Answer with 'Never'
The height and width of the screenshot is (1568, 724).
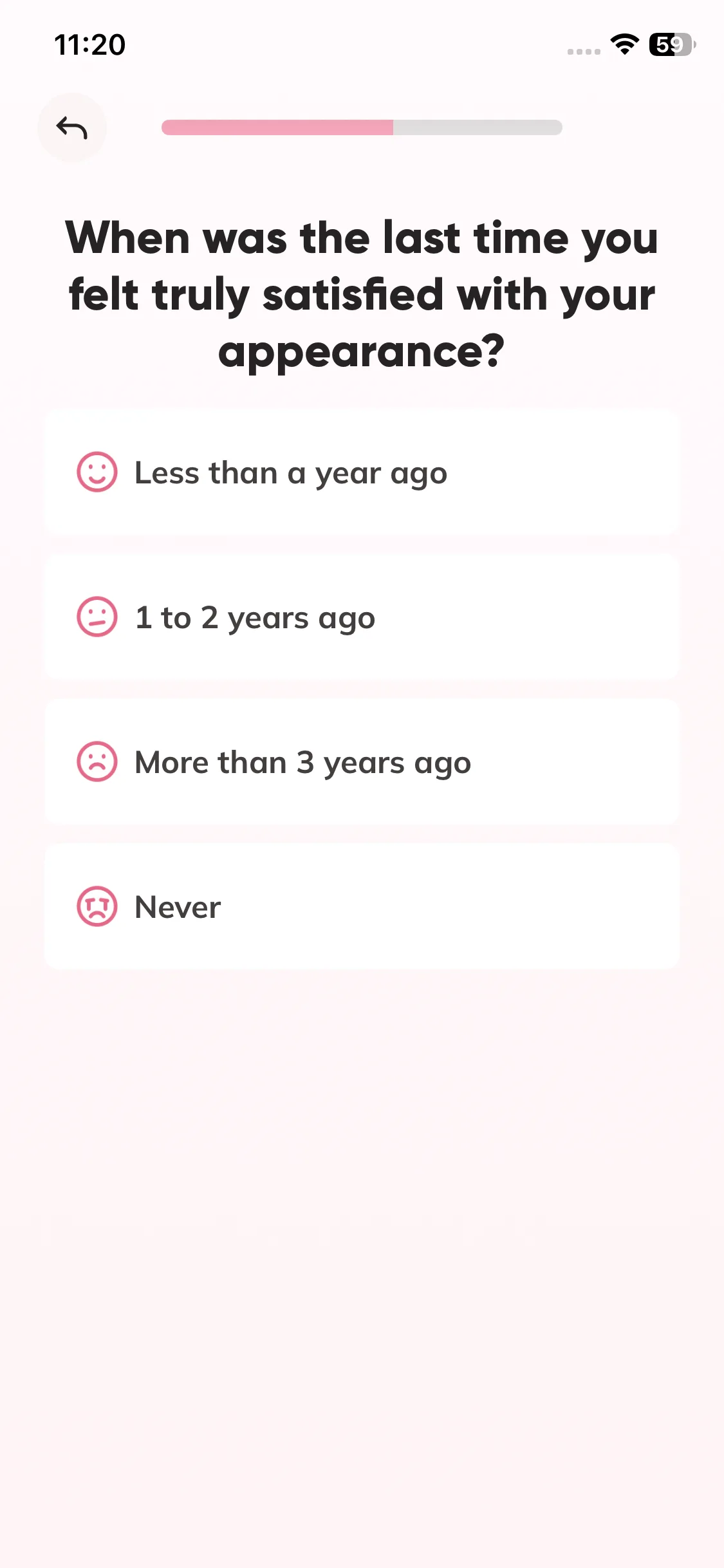click(362, 907)
